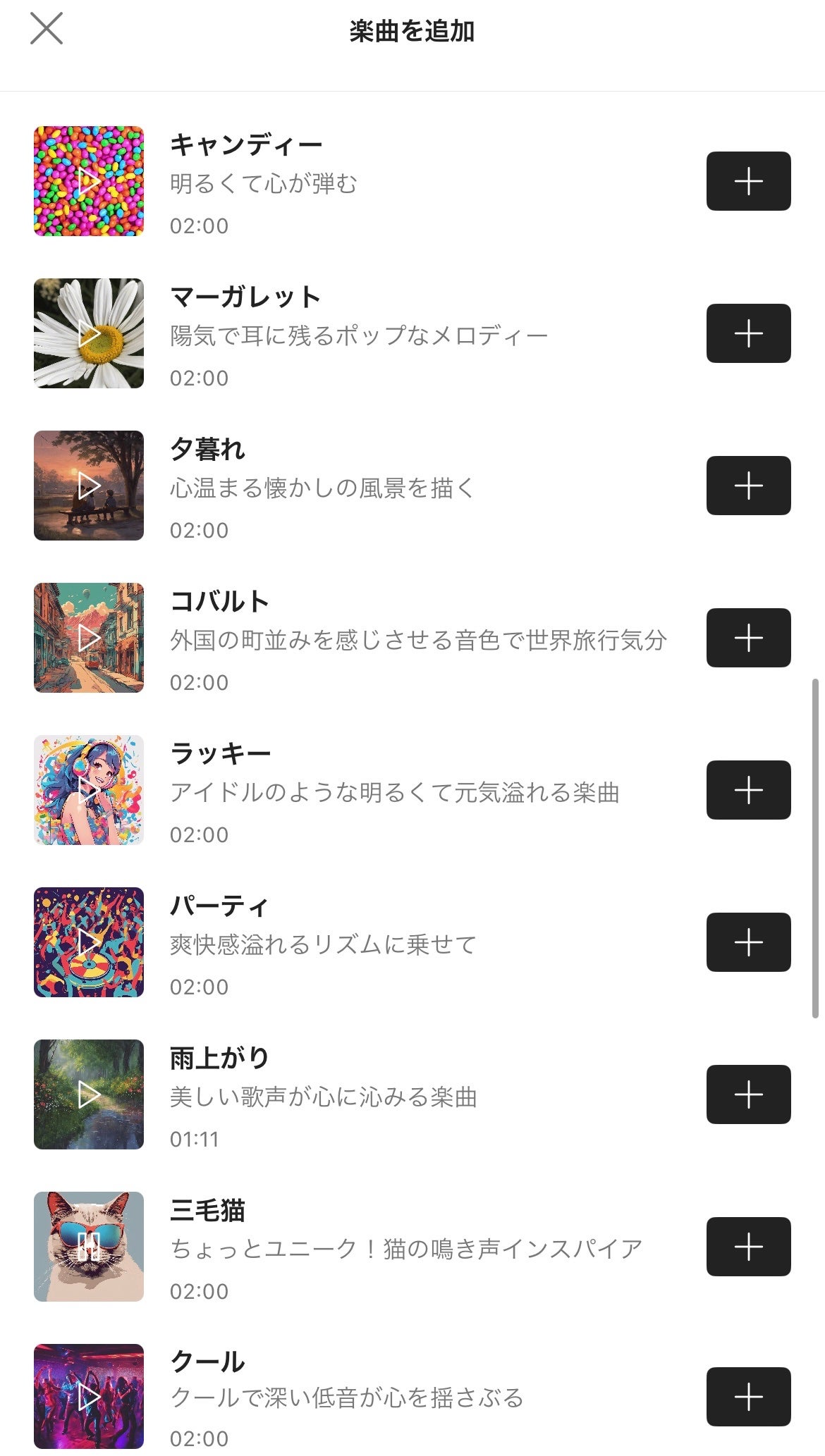
Task: Preview the 雨上がり track
Action: 89,1094
